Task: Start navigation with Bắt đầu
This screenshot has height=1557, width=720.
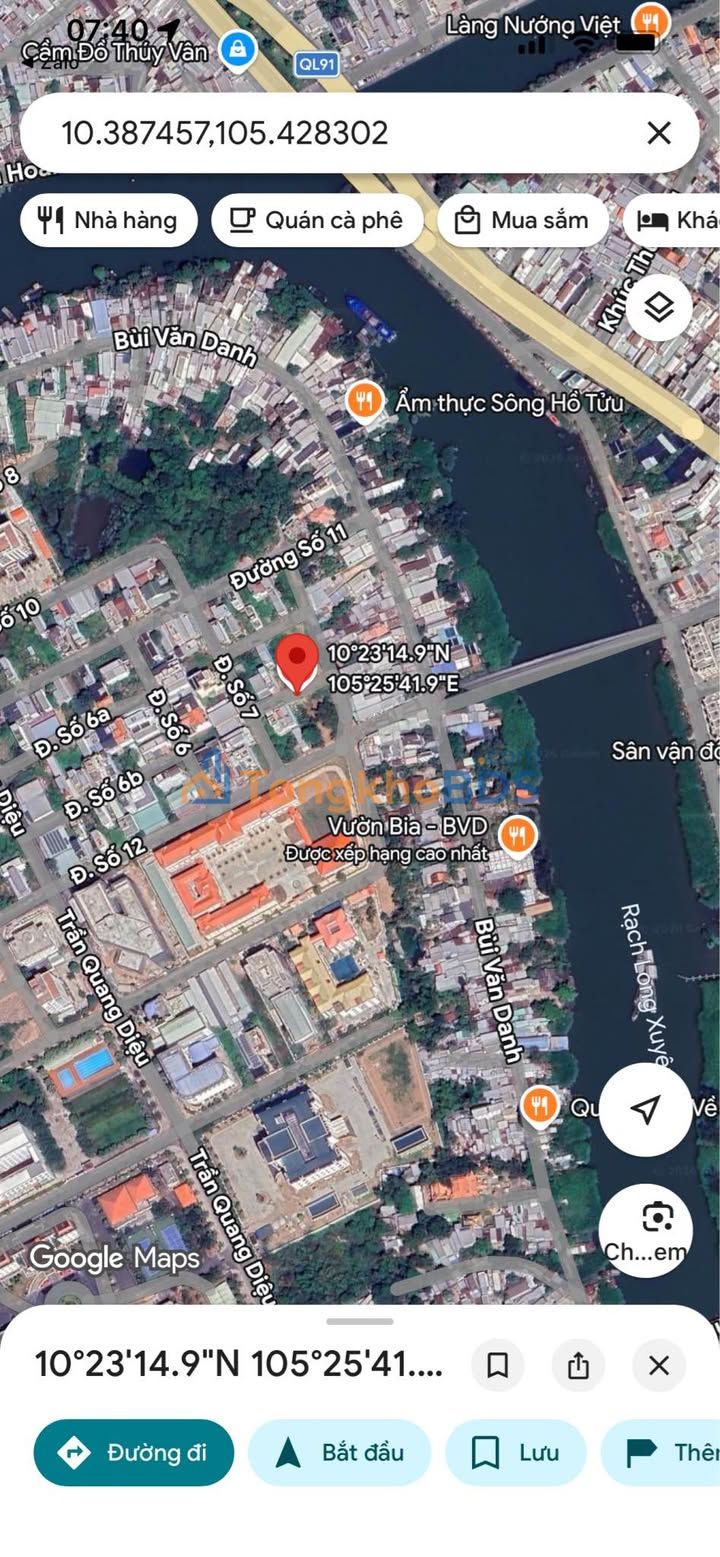Action: [339, 1452]
